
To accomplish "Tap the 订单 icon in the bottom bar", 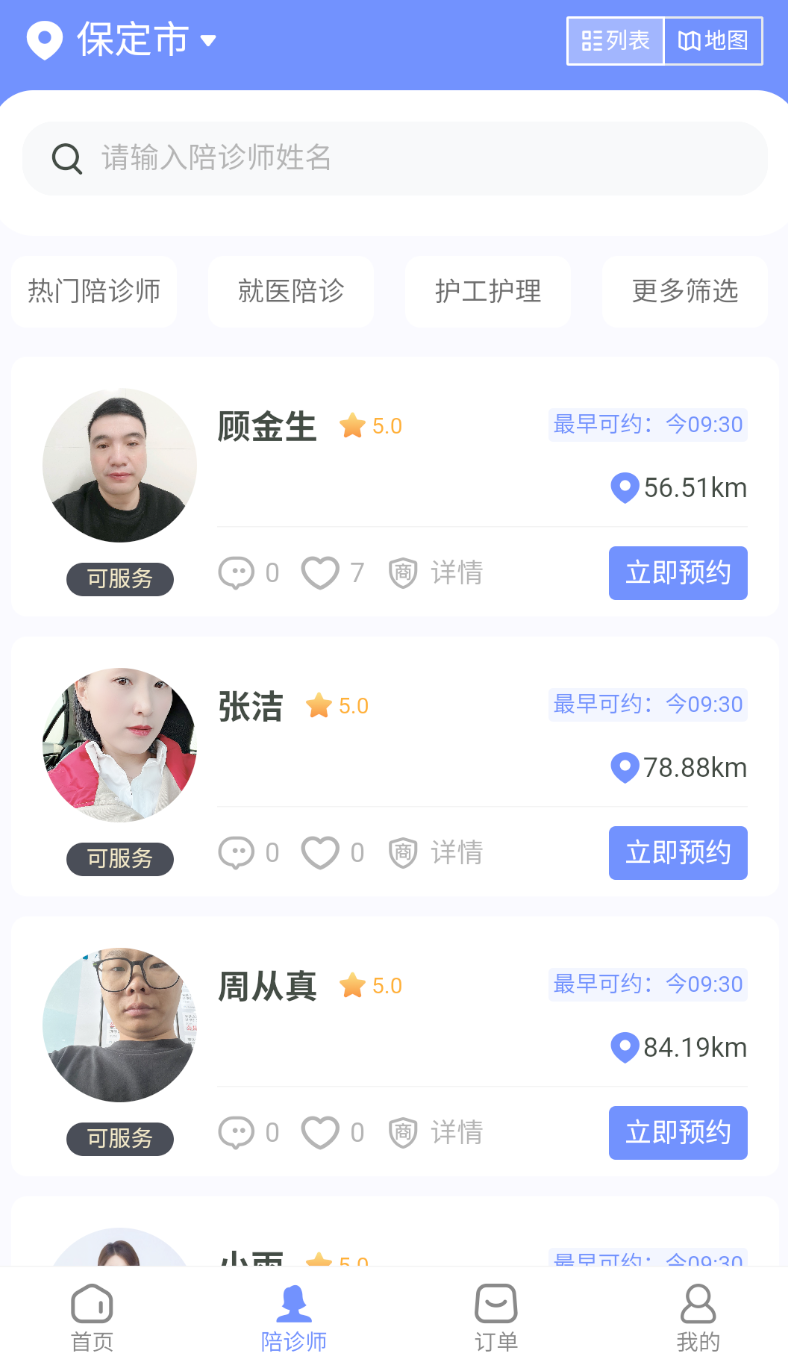I will click(495, 1302).
